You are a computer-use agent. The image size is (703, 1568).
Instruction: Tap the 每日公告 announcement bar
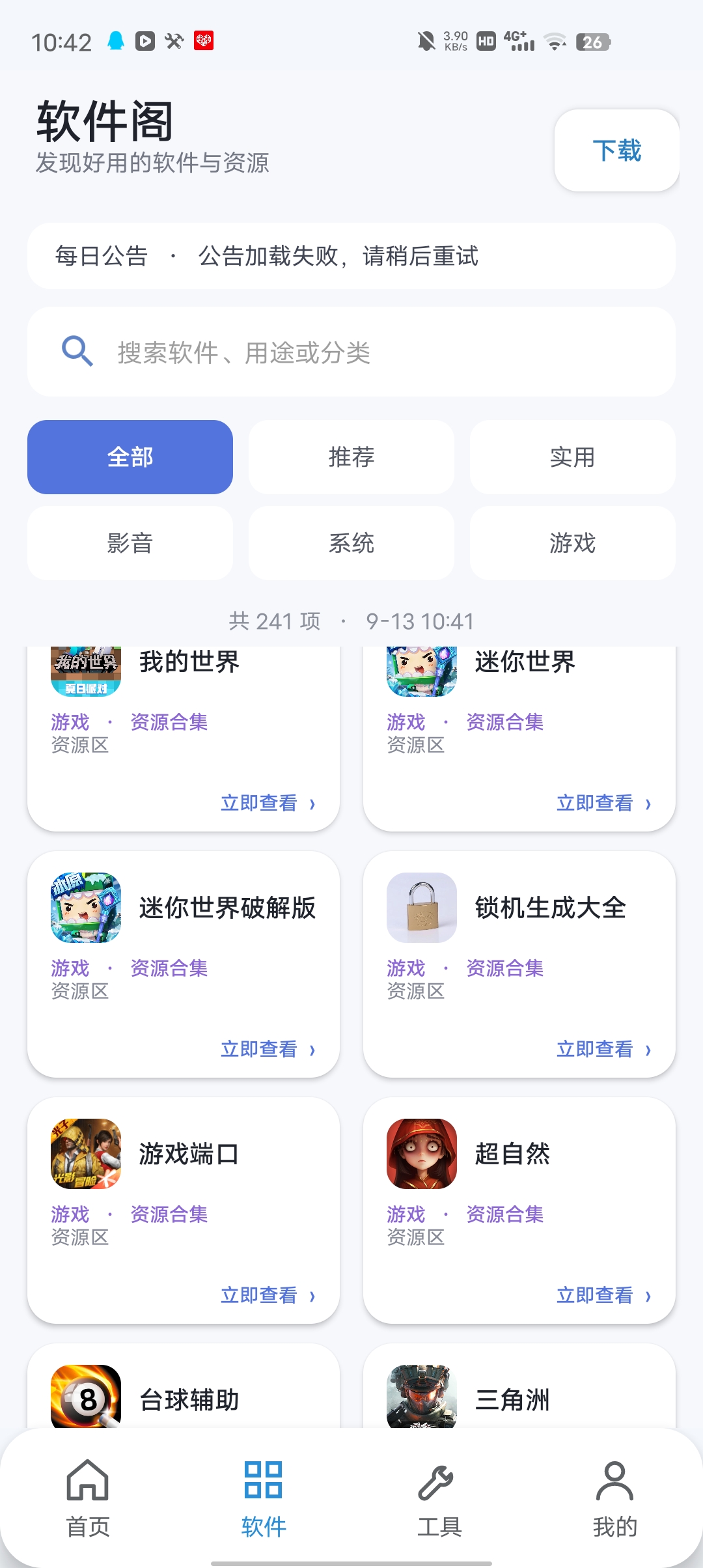351,256
